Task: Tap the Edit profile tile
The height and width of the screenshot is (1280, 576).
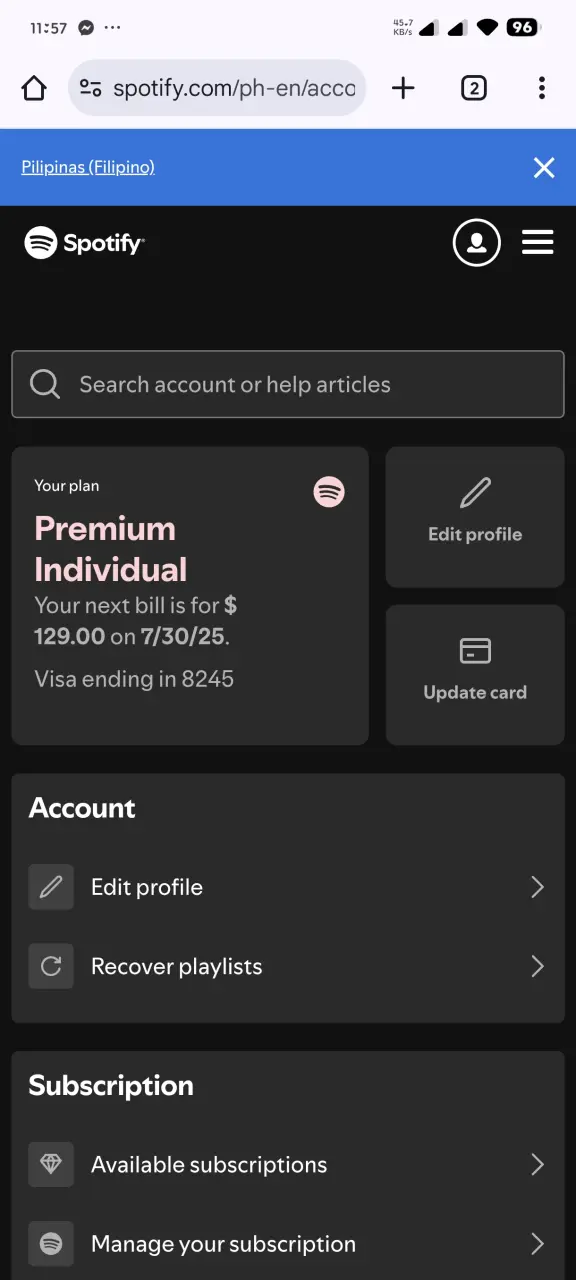Action: (475, 517)
